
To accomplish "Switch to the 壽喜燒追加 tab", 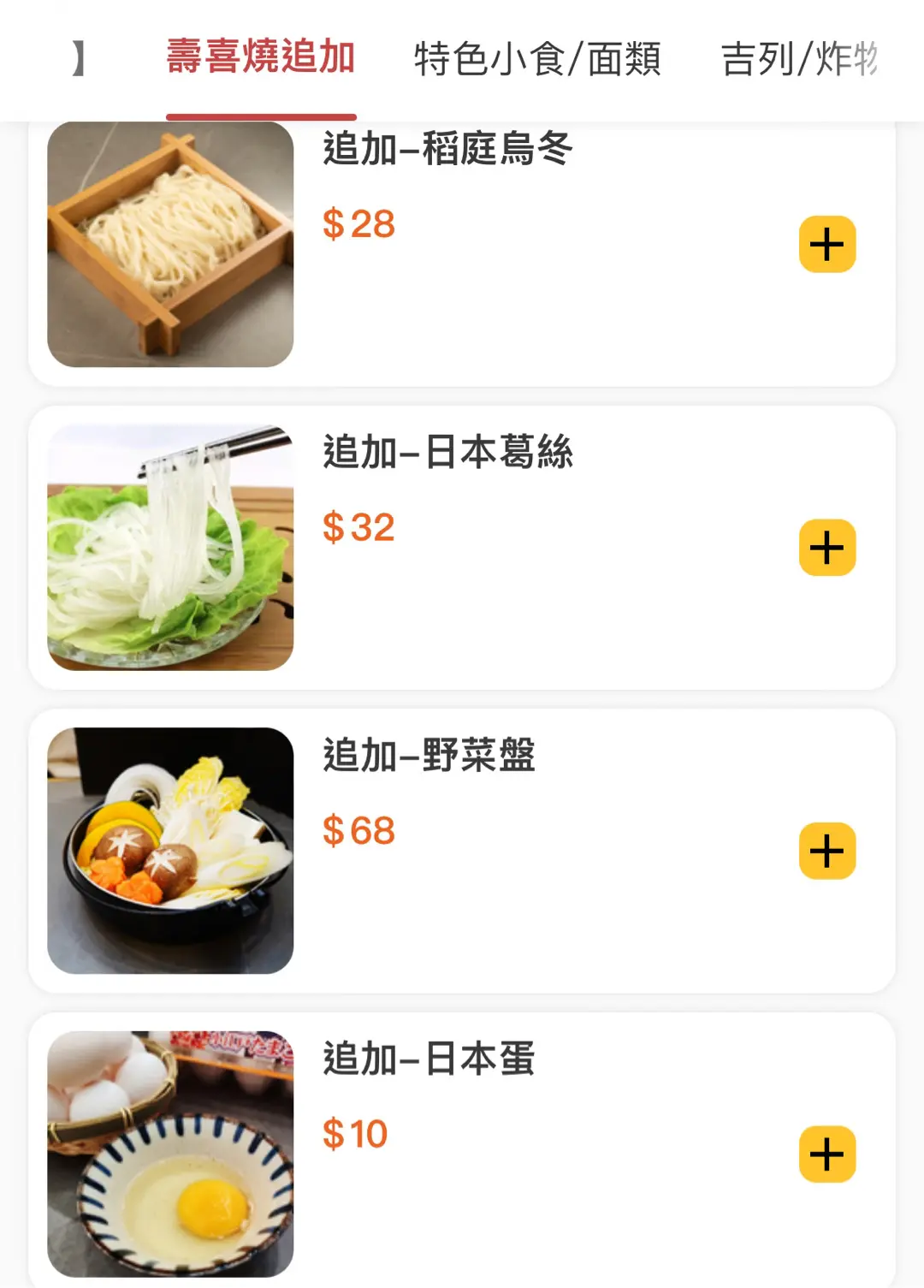I will (x=260, y=58).
